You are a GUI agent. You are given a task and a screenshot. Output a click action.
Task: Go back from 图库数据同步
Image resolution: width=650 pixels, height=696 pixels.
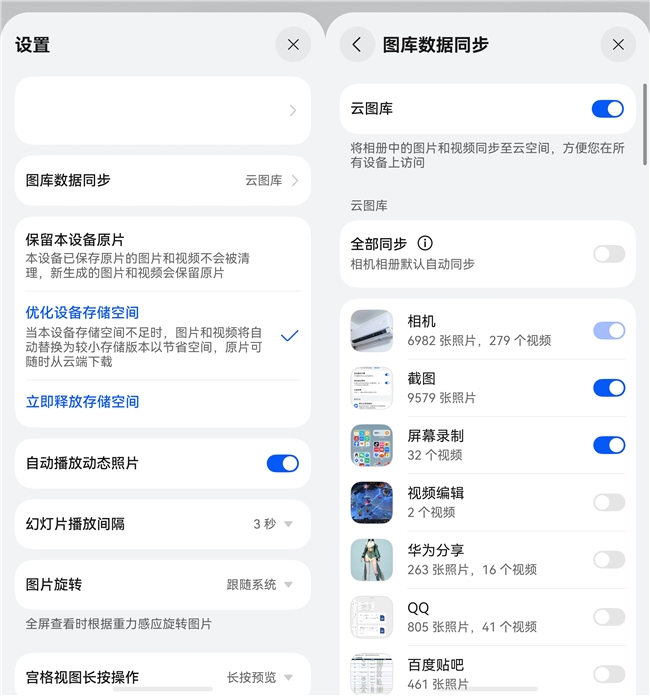(357, 44)
